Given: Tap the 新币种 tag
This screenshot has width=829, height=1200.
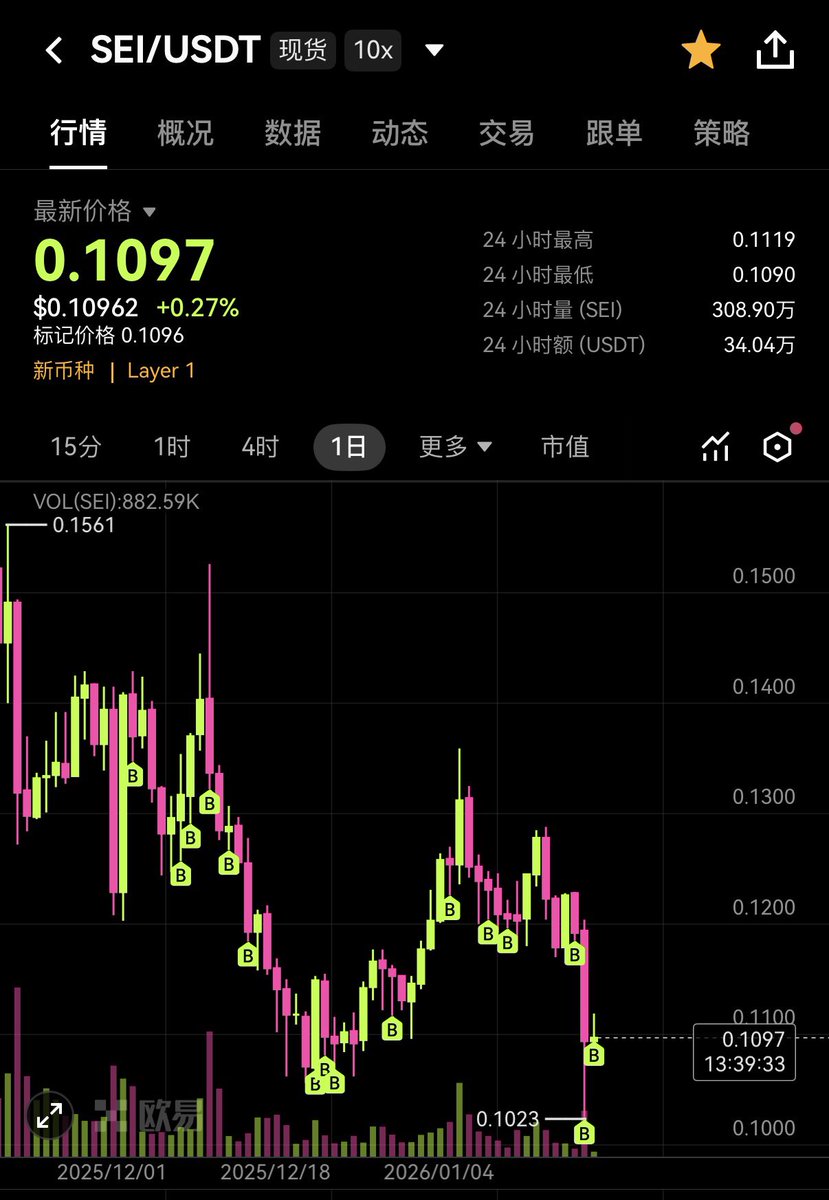Looking at the screenshot, I should [x=64, y=371].
